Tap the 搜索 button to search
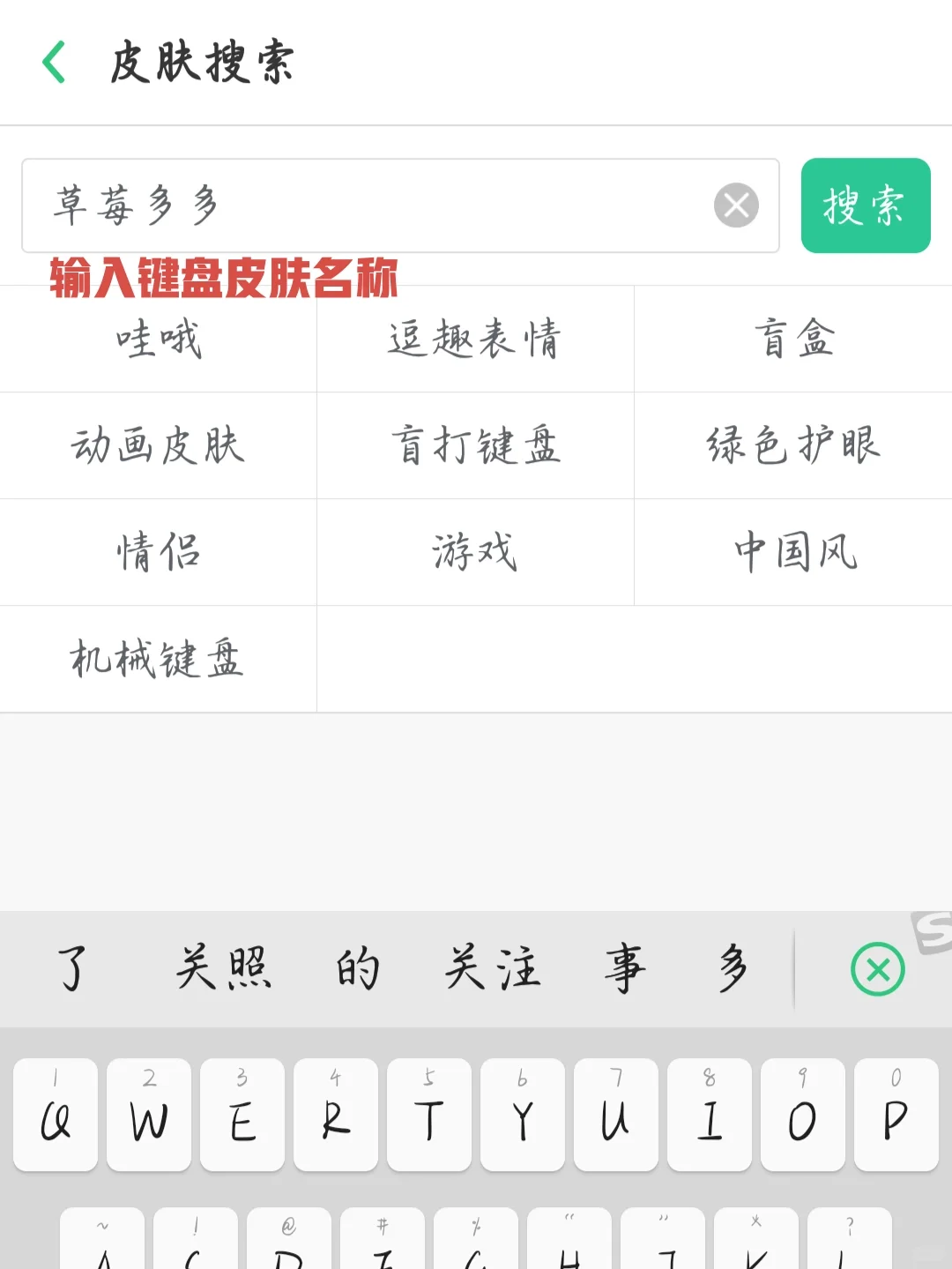This screenshot has width=952, height=1269. 865,205
